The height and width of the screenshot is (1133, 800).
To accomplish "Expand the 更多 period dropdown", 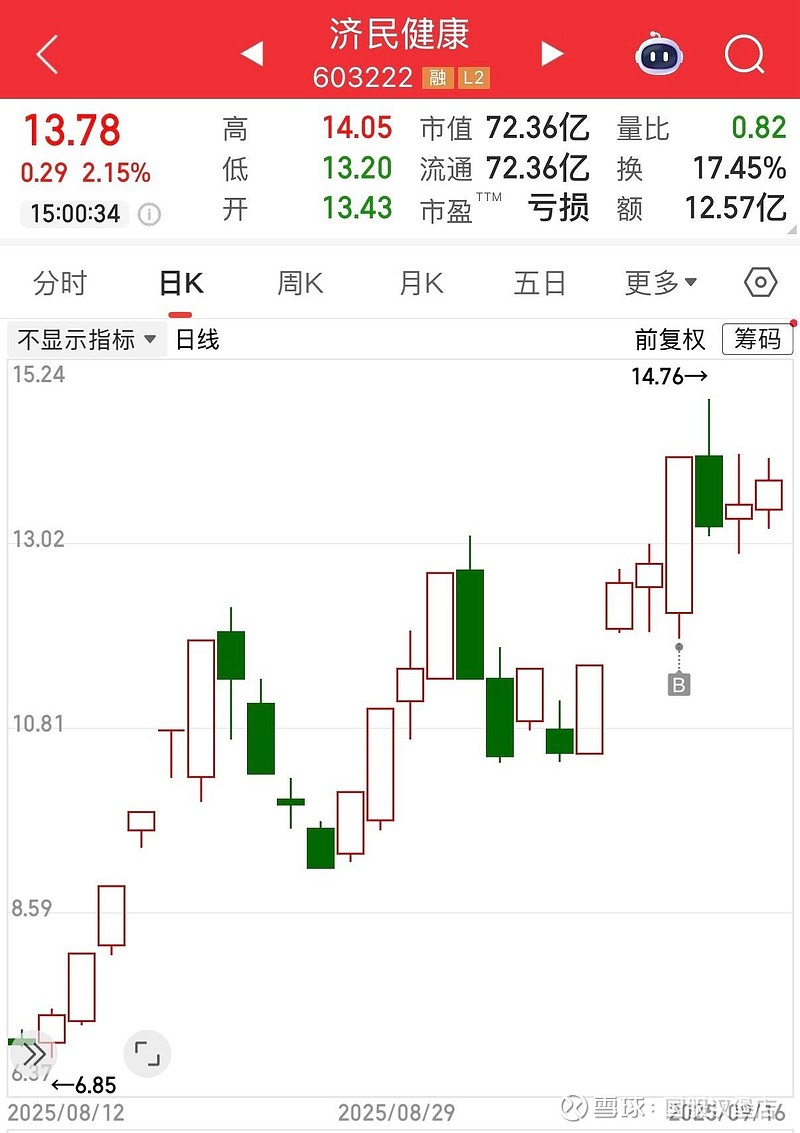I will 661,284.
